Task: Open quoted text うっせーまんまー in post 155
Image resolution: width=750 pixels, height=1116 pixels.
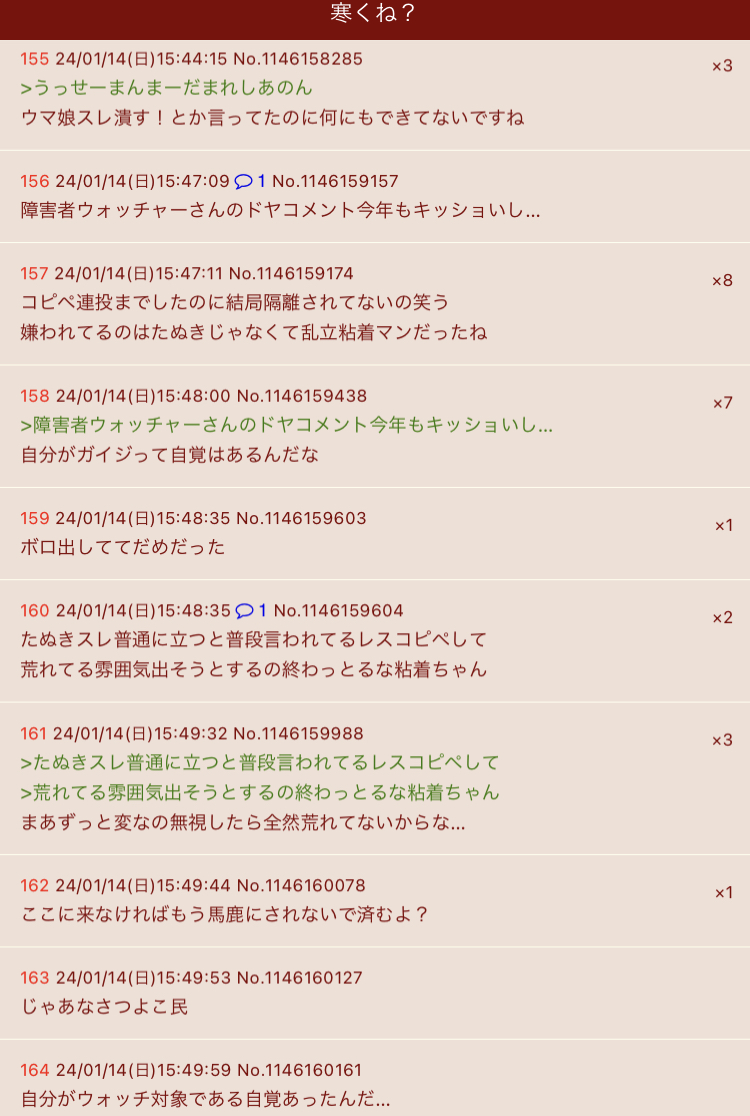Action: pos(166,88)
